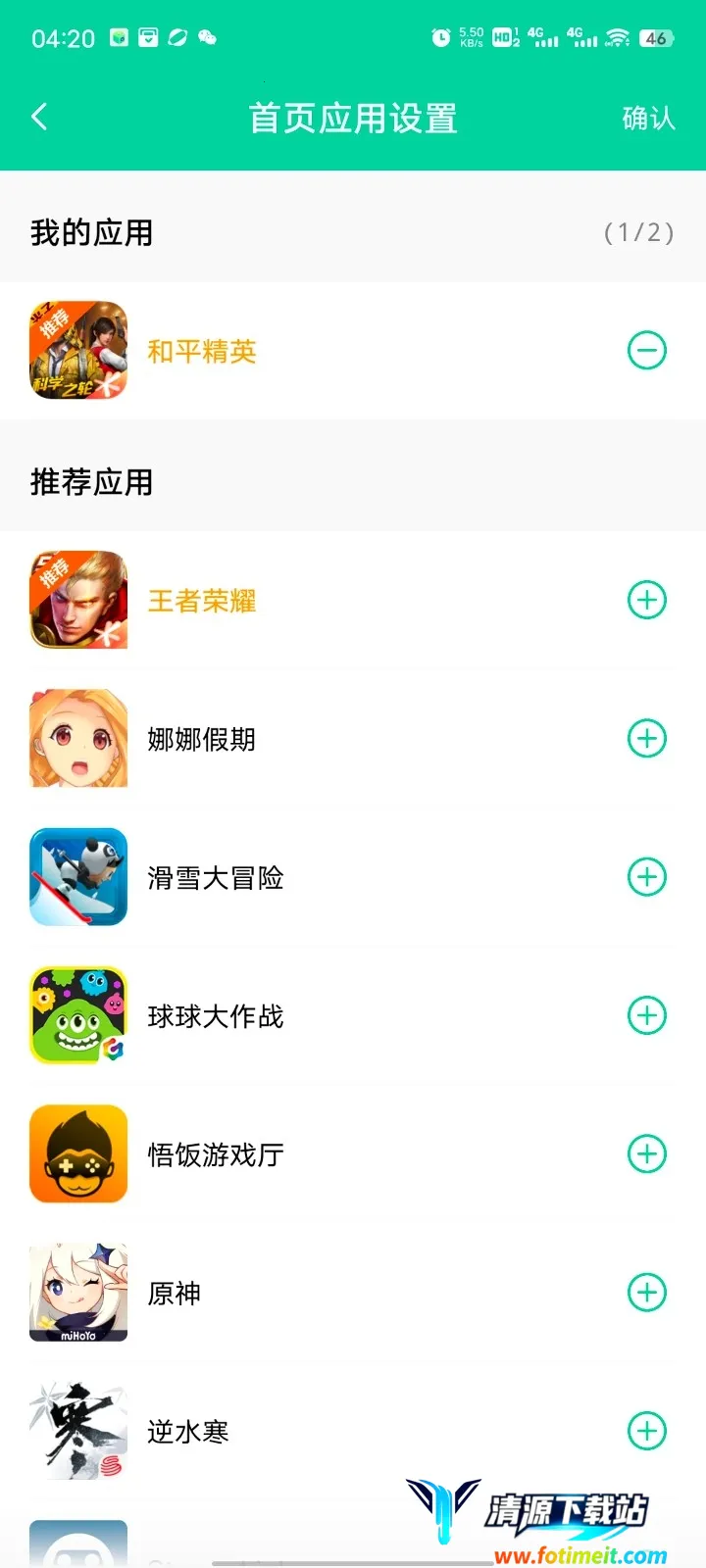Viewport: 706px width, 1568px height.
Task: Add 娜娜假期 with its plus icon
Action: tap(647, 738)
